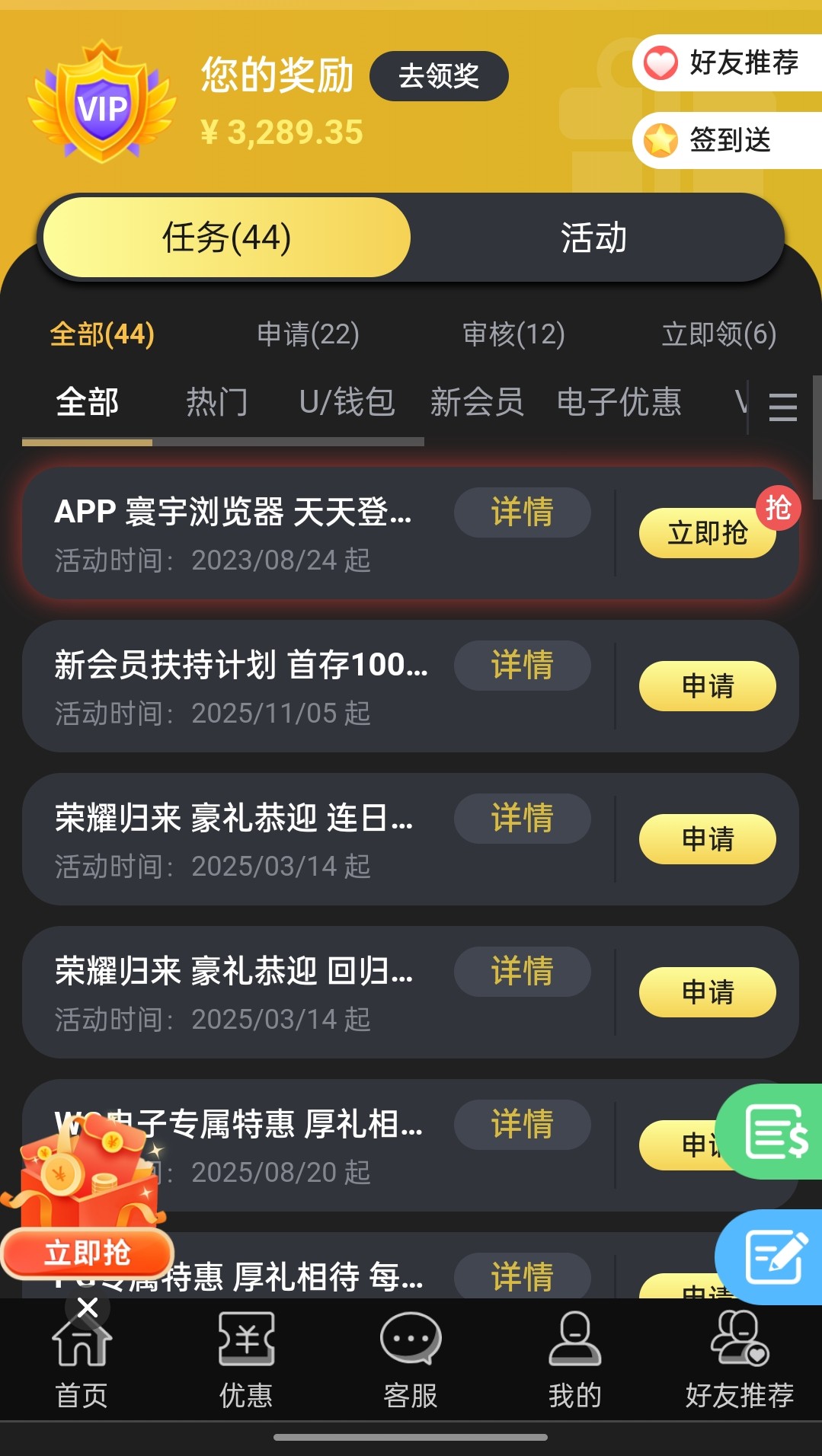Go to the 我的 tab
The image size is (822, 1456).
coord(575,1359)
